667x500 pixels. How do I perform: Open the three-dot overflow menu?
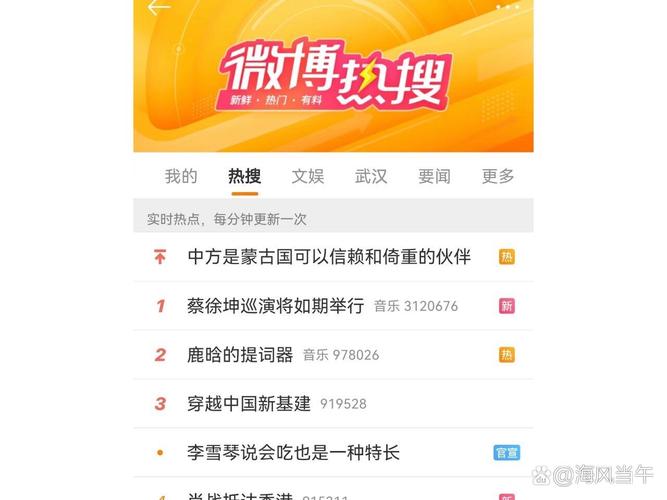(508, 5)
